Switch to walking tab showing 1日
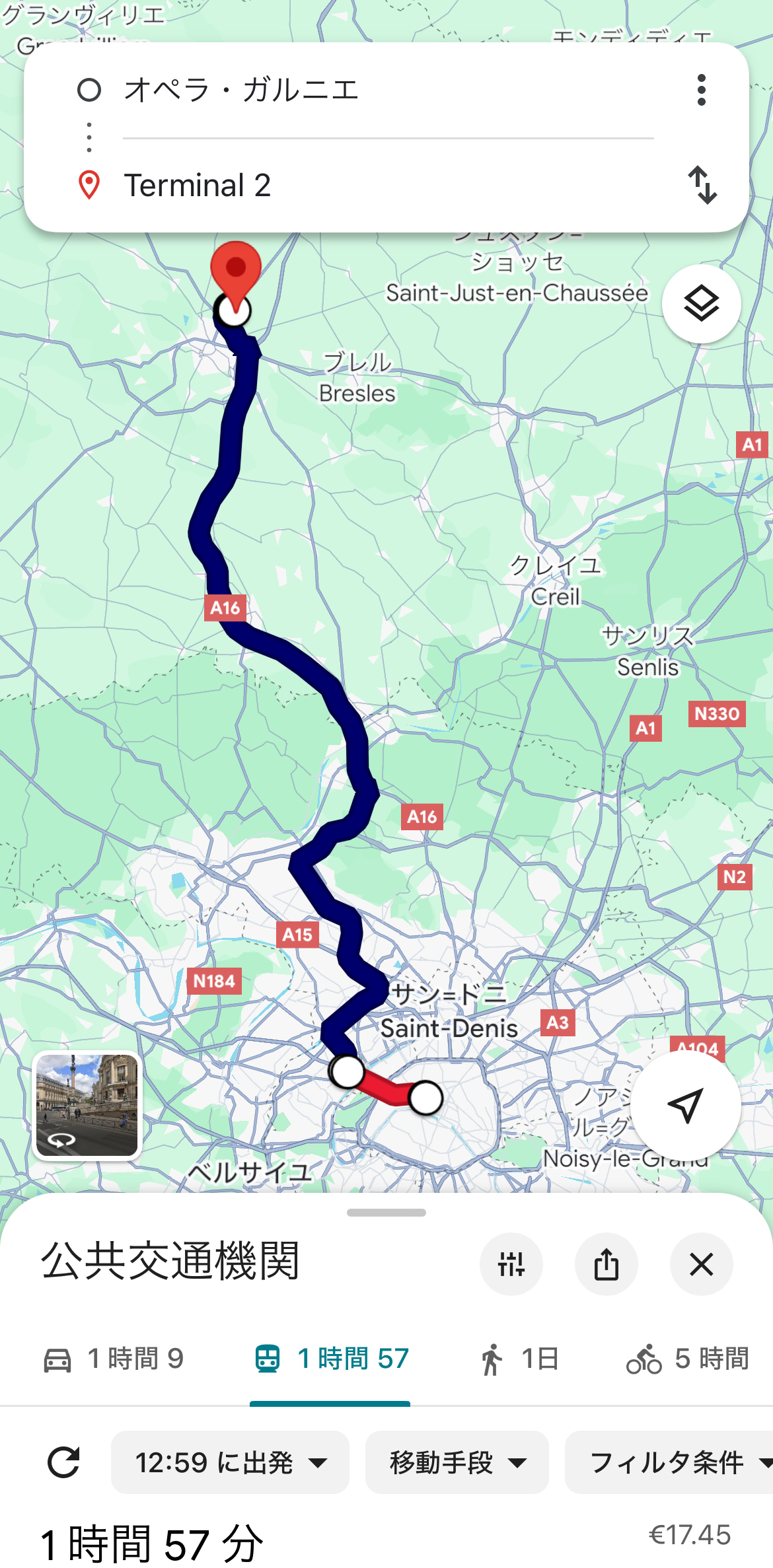This screenshot has height=1568, width=773. [519, 1359]
